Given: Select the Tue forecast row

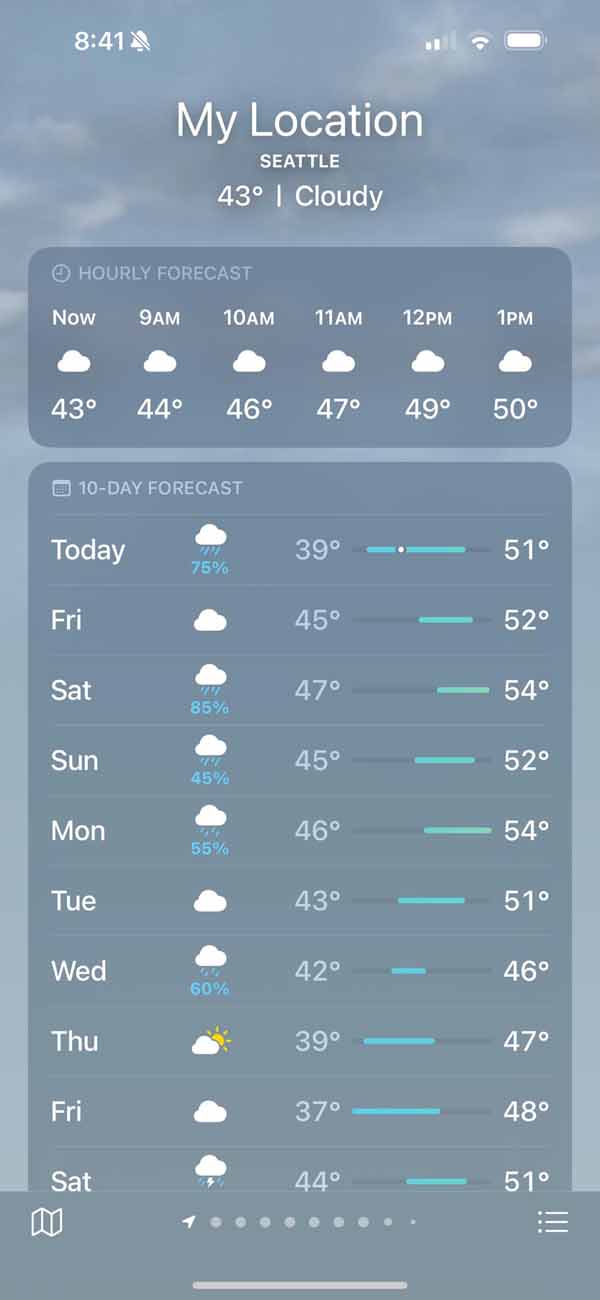Looking at the screenshot, I should pos(300,901).
